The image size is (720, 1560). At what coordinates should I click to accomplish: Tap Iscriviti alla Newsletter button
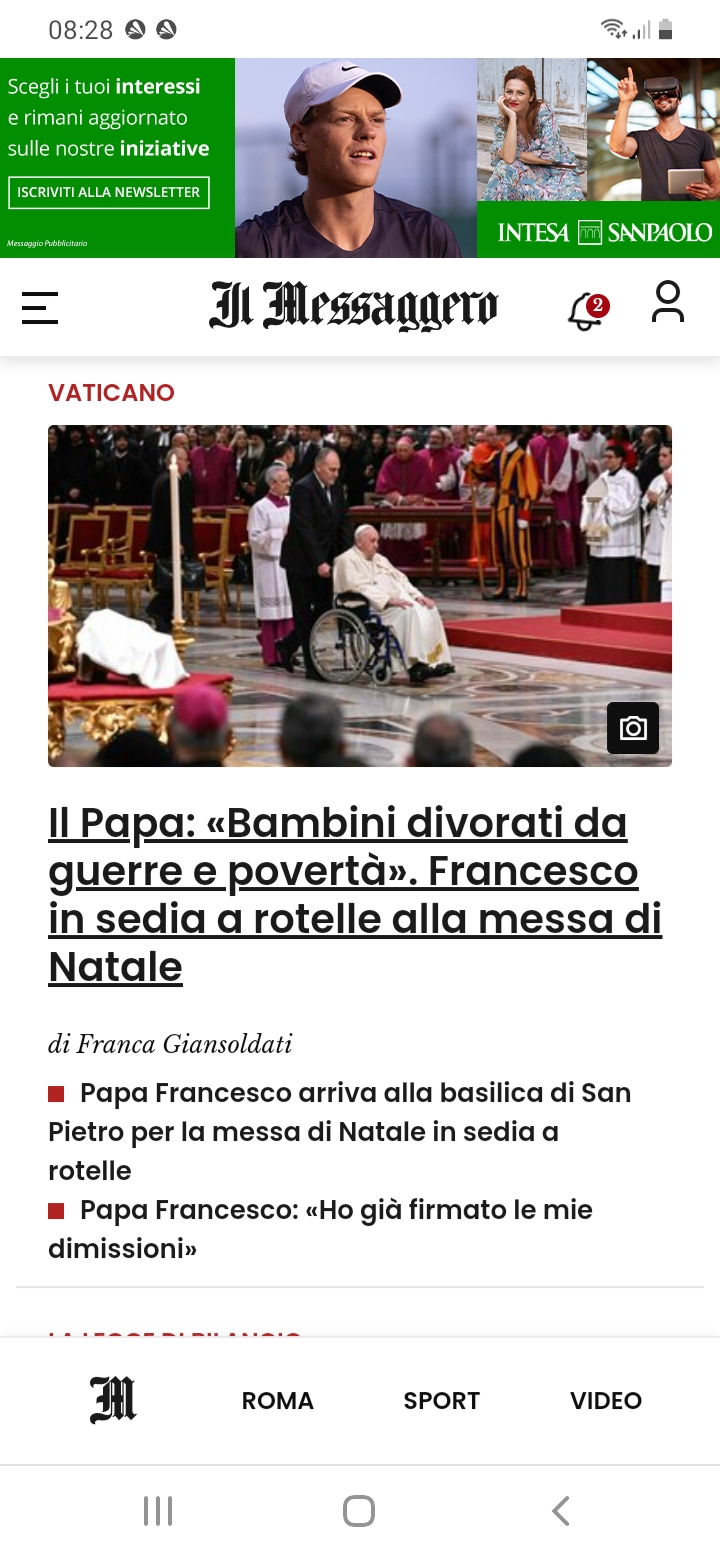click(109, 192)
